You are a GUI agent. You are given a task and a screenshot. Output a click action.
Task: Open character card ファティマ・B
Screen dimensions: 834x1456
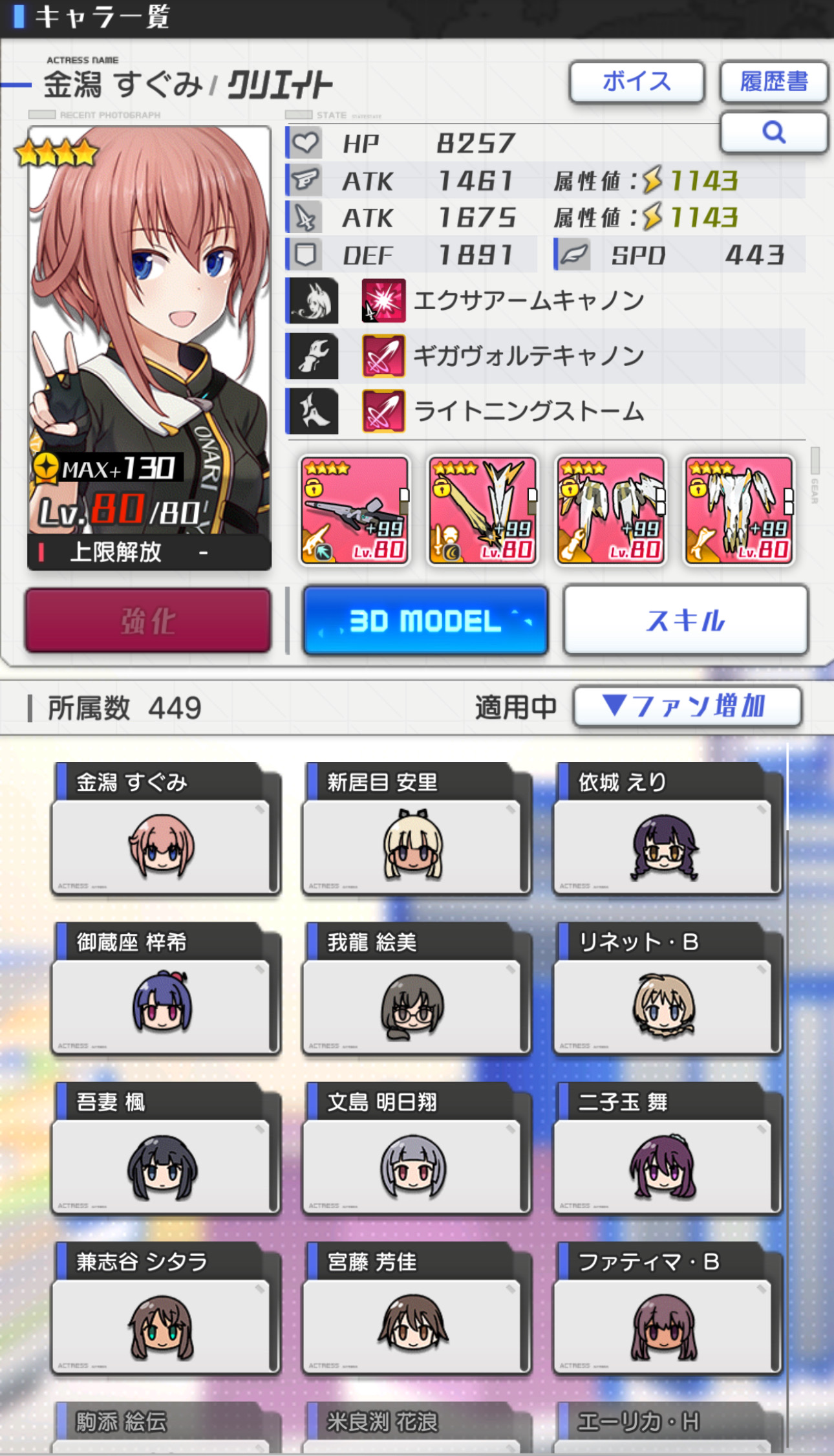tap(668, 1308)
